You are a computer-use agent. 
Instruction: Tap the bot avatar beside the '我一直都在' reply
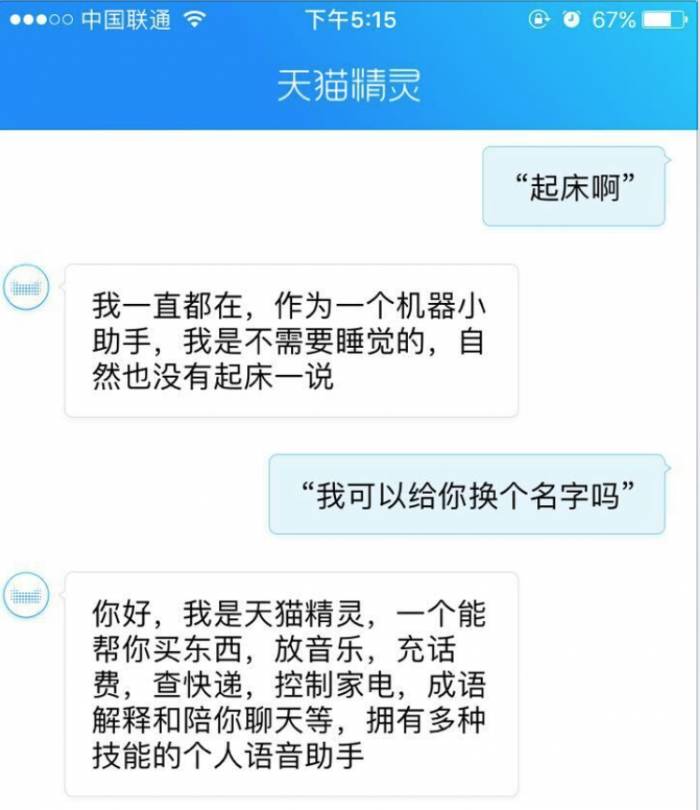(x=27, y=288)
